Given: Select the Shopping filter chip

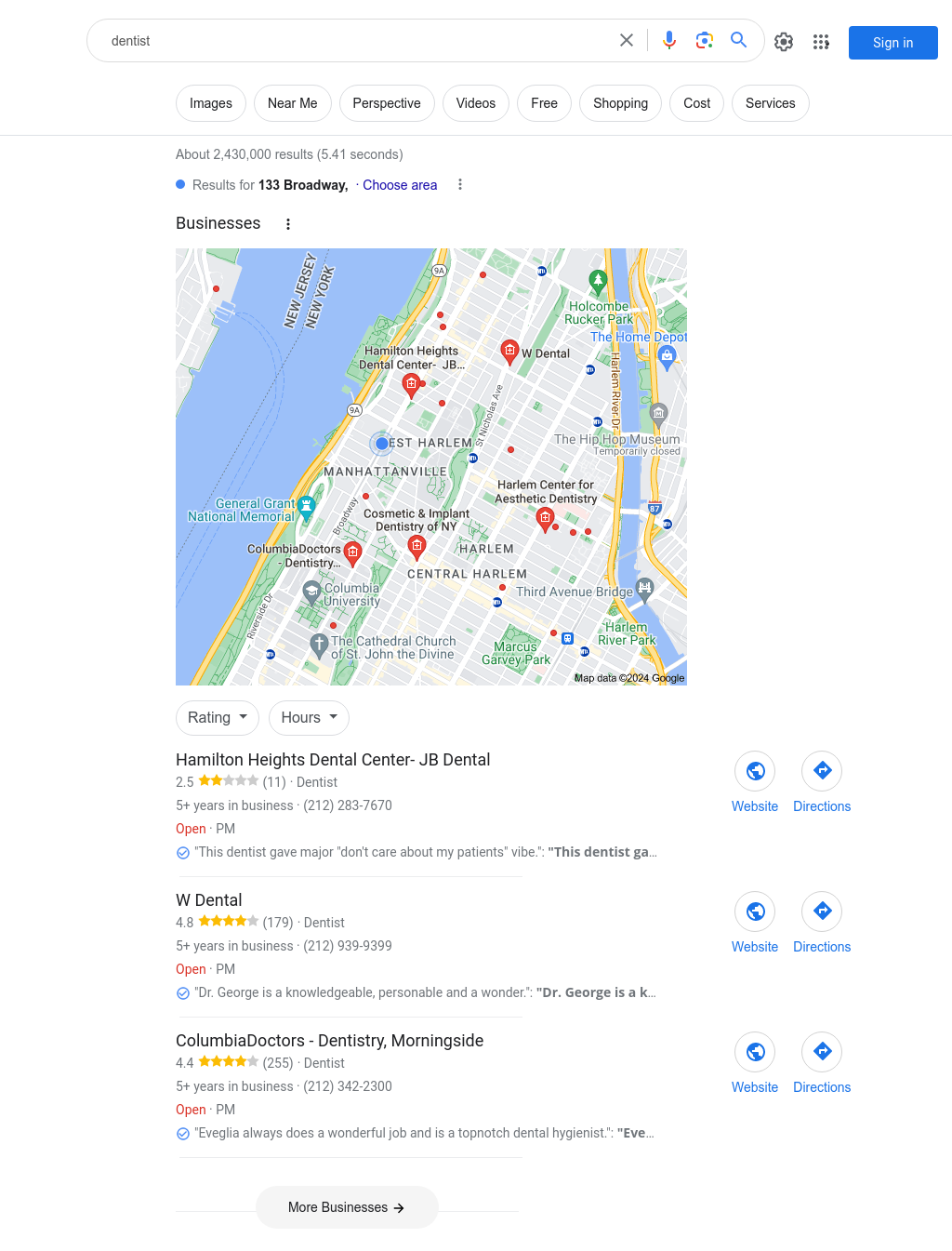Looking at the screenshot, I should (x=620, y=103).
